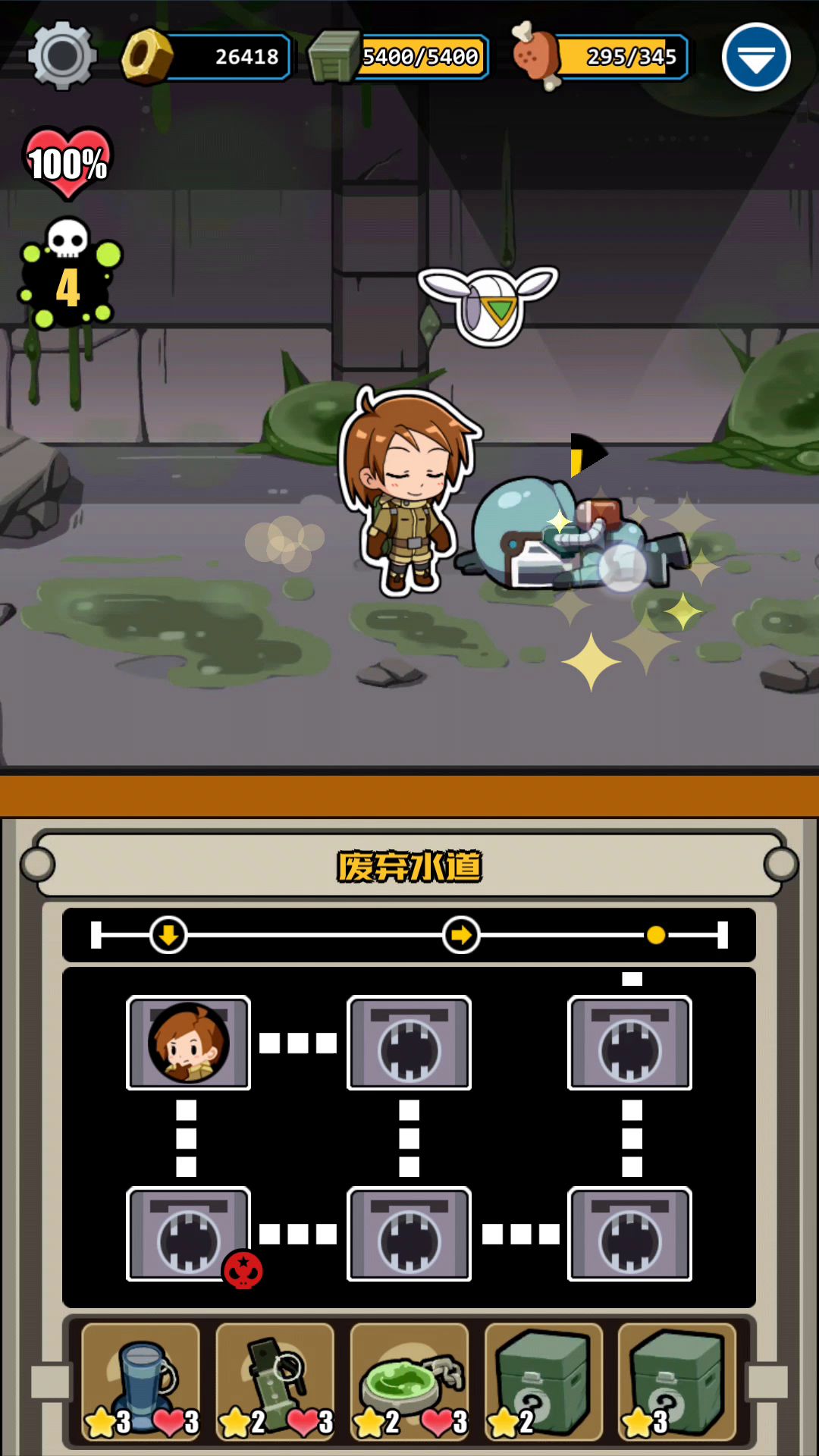Move to the room right of the character
819x1456 pixels.
(x=409, y=1043)
